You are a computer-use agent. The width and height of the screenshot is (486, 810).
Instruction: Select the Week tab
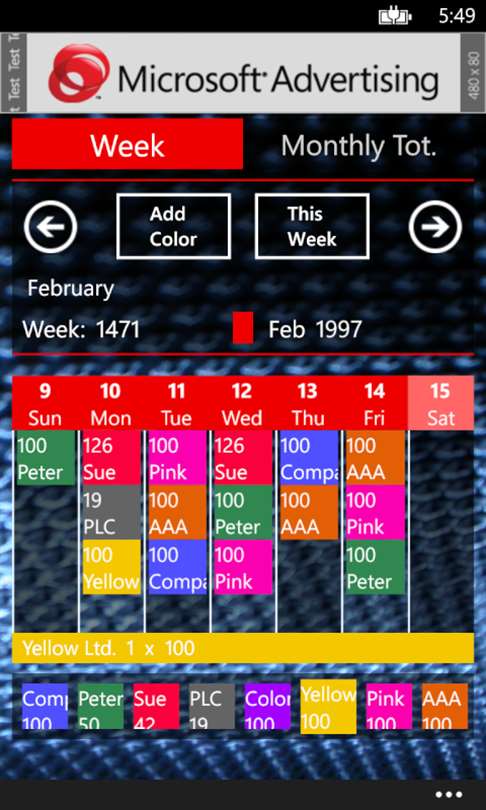click(127, 144)
